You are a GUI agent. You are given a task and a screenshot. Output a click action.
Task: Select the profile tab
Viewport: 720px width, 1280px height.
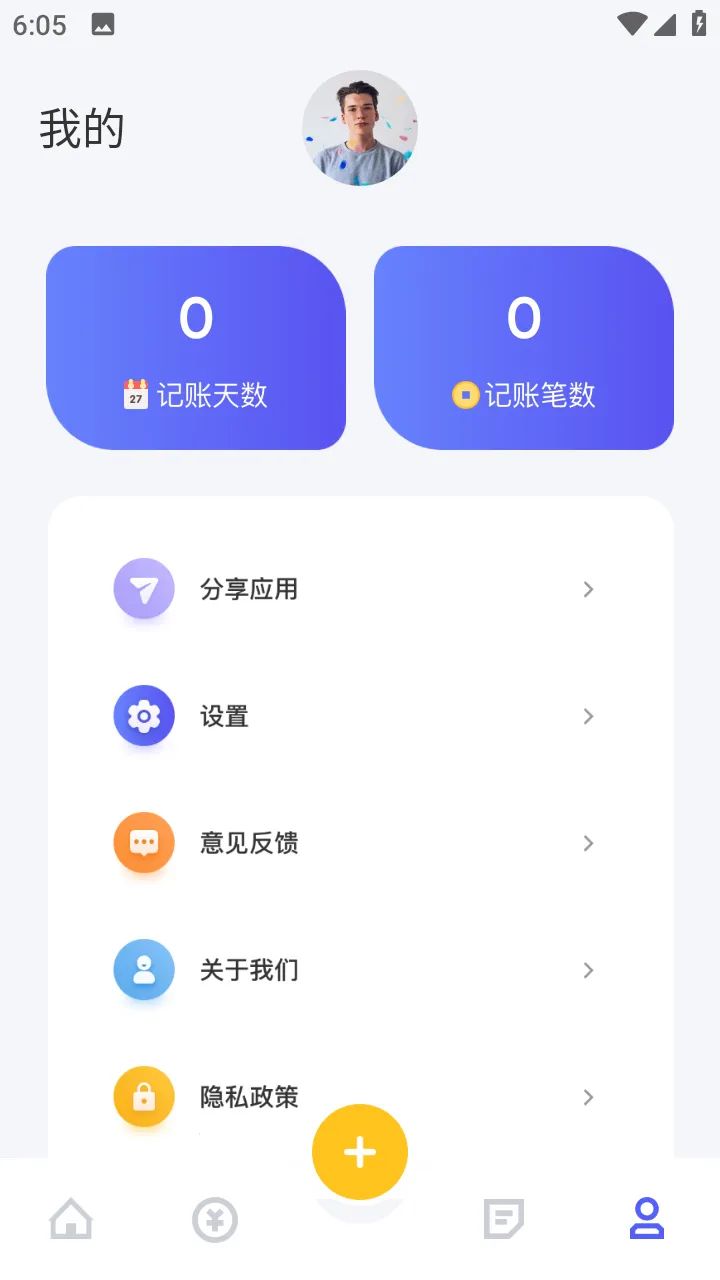[x=647, y=1220]
